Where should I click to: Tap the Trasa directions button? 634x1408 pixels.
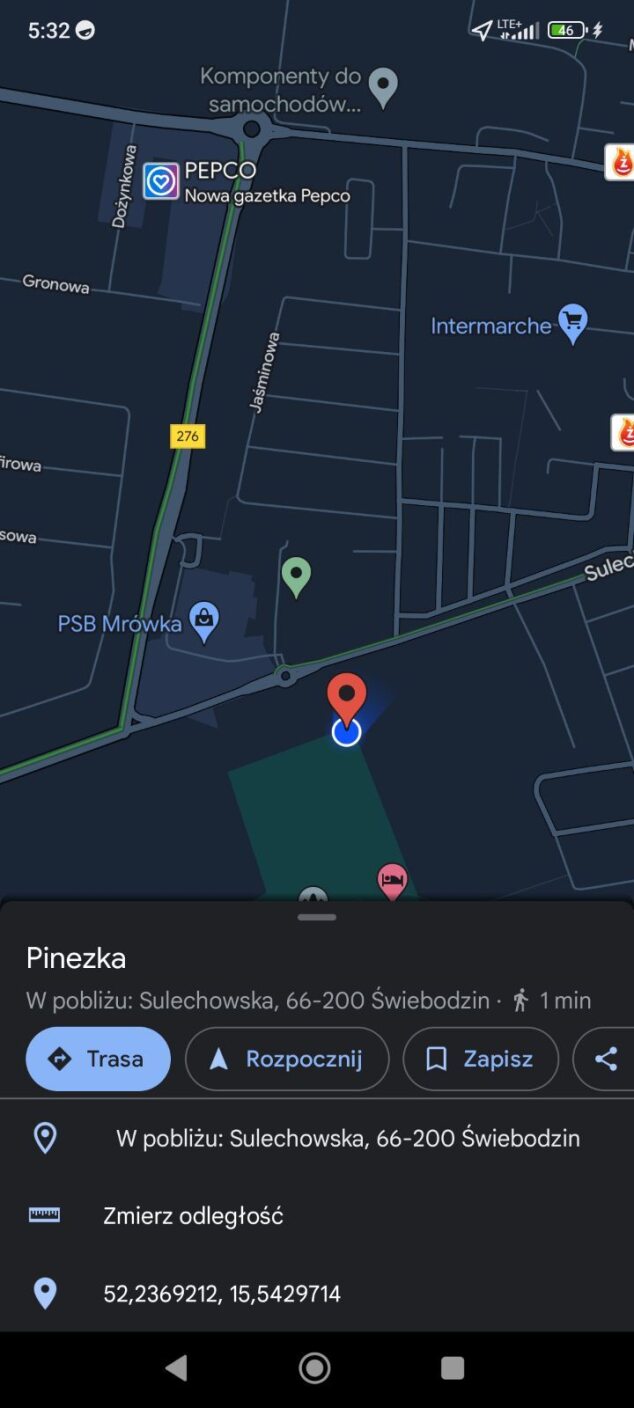98,1059
